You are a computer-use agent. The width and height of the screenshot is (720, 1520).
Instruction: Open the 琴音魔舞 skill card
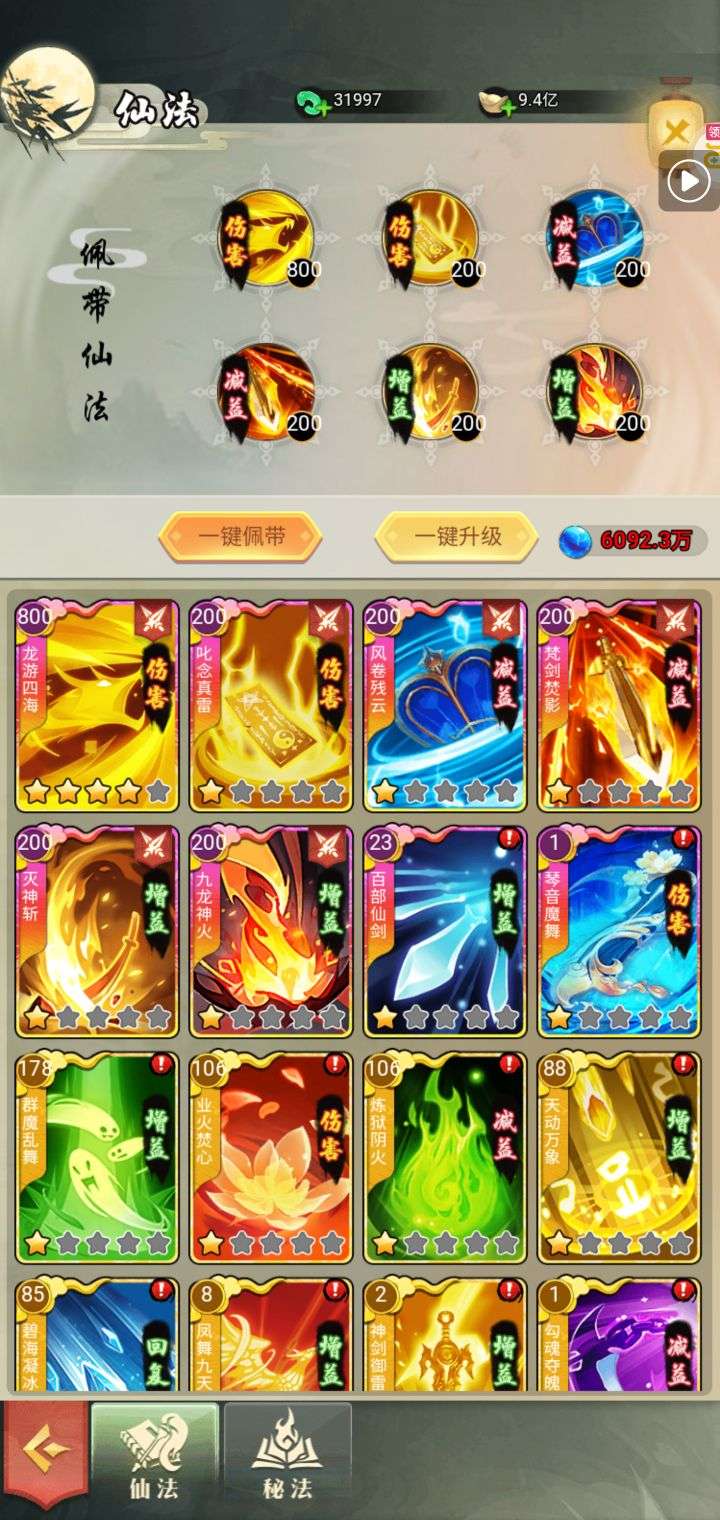click(x=618, y=932)
